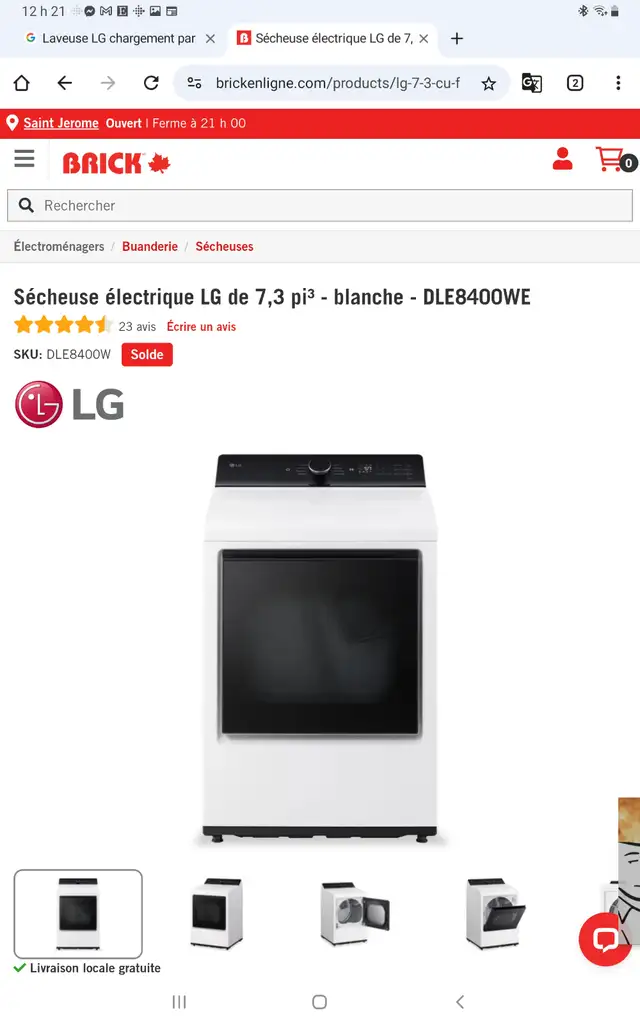The height and width of the screenshot is (1024, 640).
Task: Open the Saint Jerome store link
Action: point(61,123)
